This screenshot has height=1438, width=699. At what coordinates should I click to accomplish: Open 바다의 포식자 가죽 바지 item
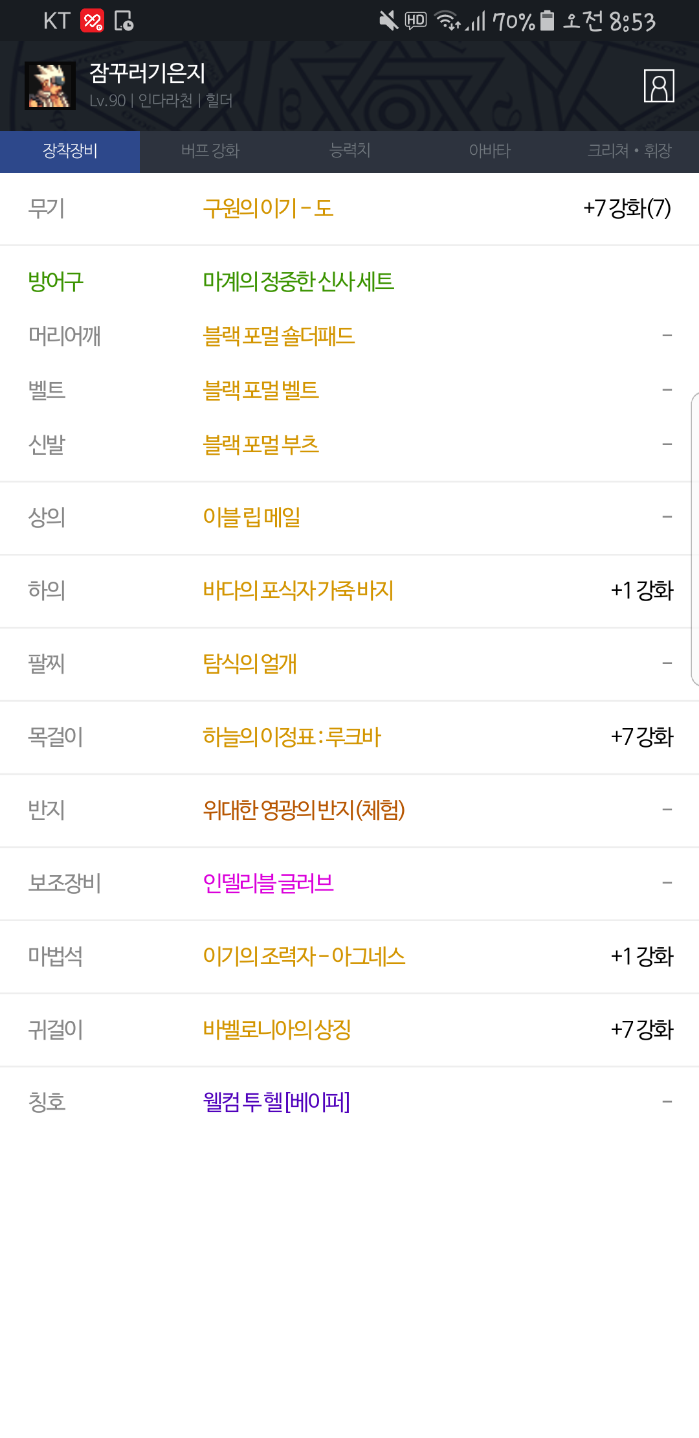click(x=298, y=590)
